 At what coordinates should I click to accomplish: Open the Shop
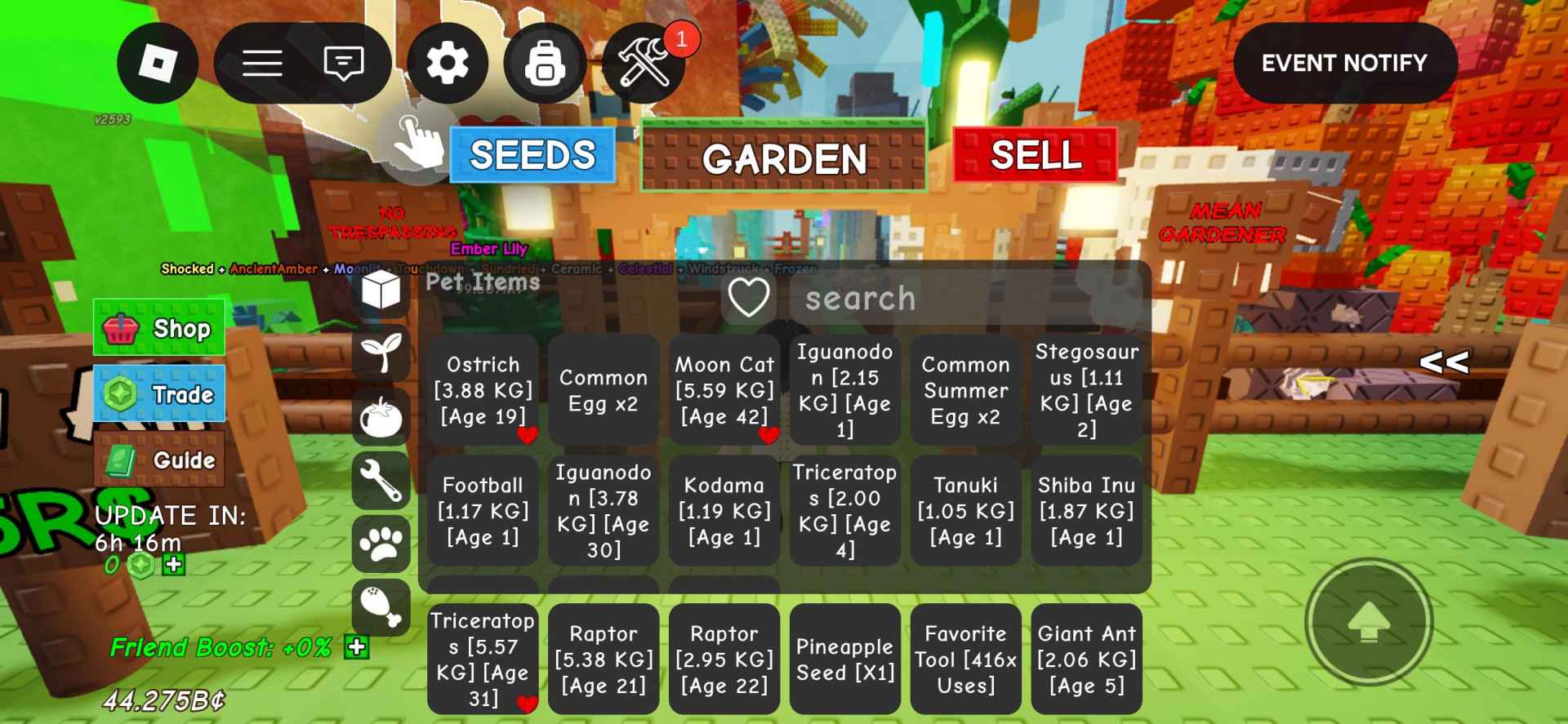(159, 328)
